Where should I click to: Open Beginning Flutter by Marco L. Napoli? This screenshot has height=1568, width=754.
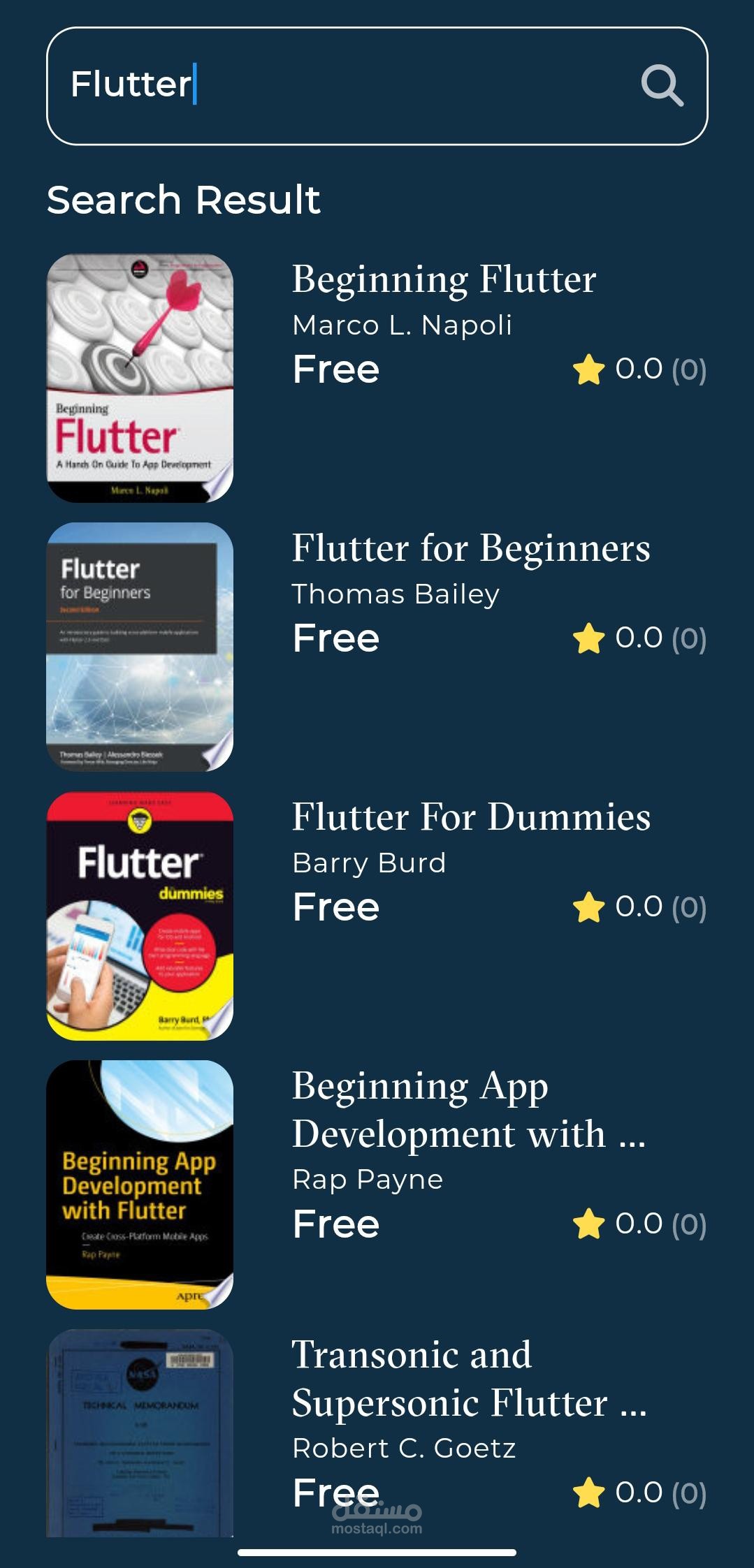[x=444, y=279]
